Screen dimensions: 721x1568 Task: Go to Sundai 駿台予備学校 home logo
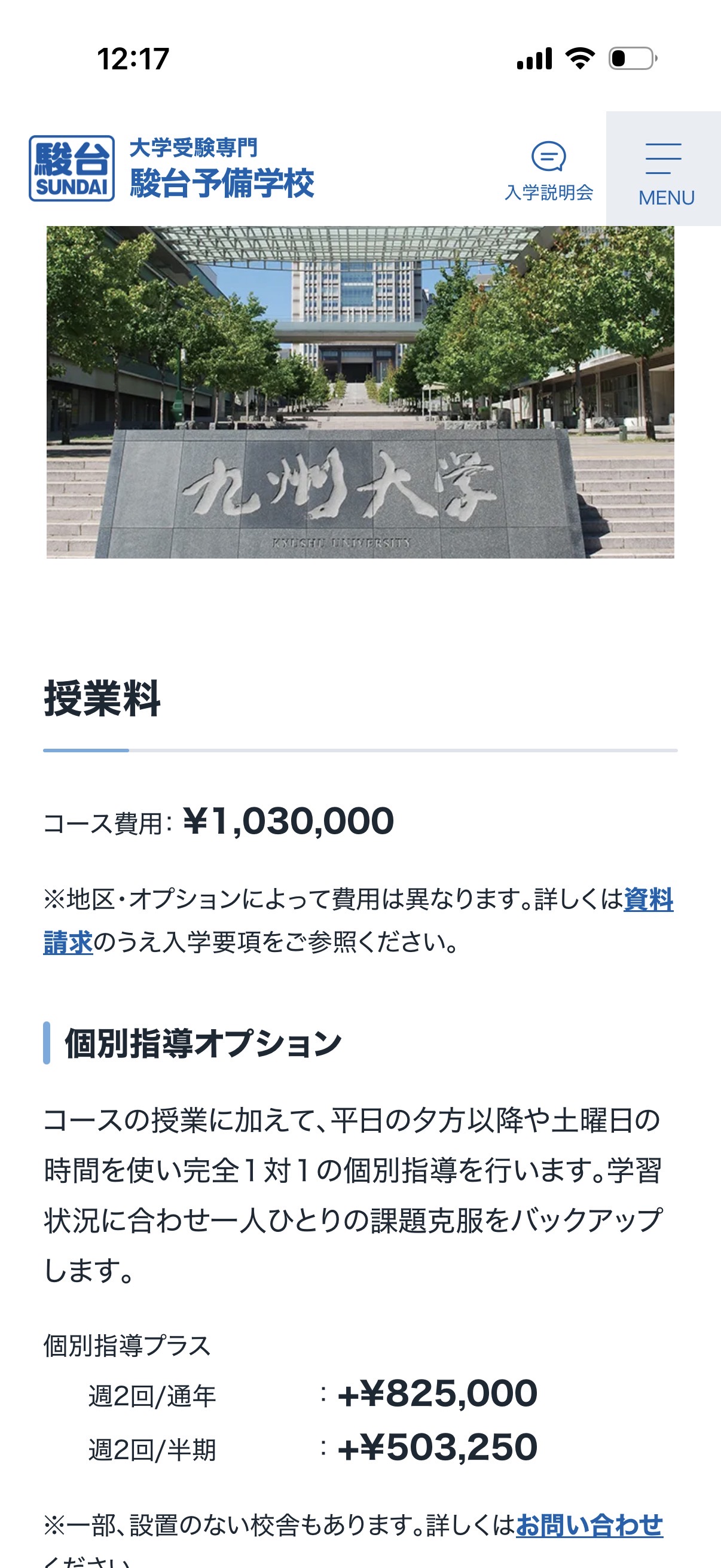[x=172, y=169]
